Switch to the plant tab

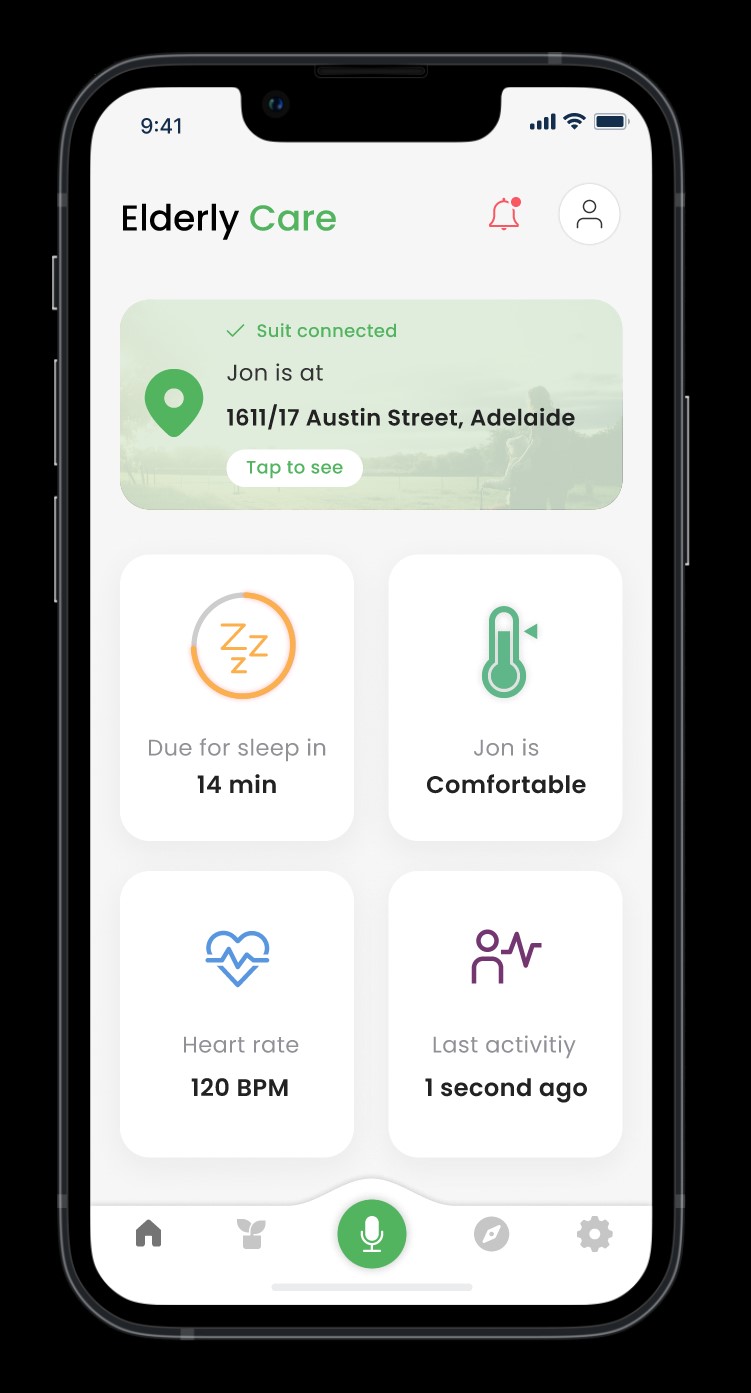pyautogui.click(x=252, y=1234)
